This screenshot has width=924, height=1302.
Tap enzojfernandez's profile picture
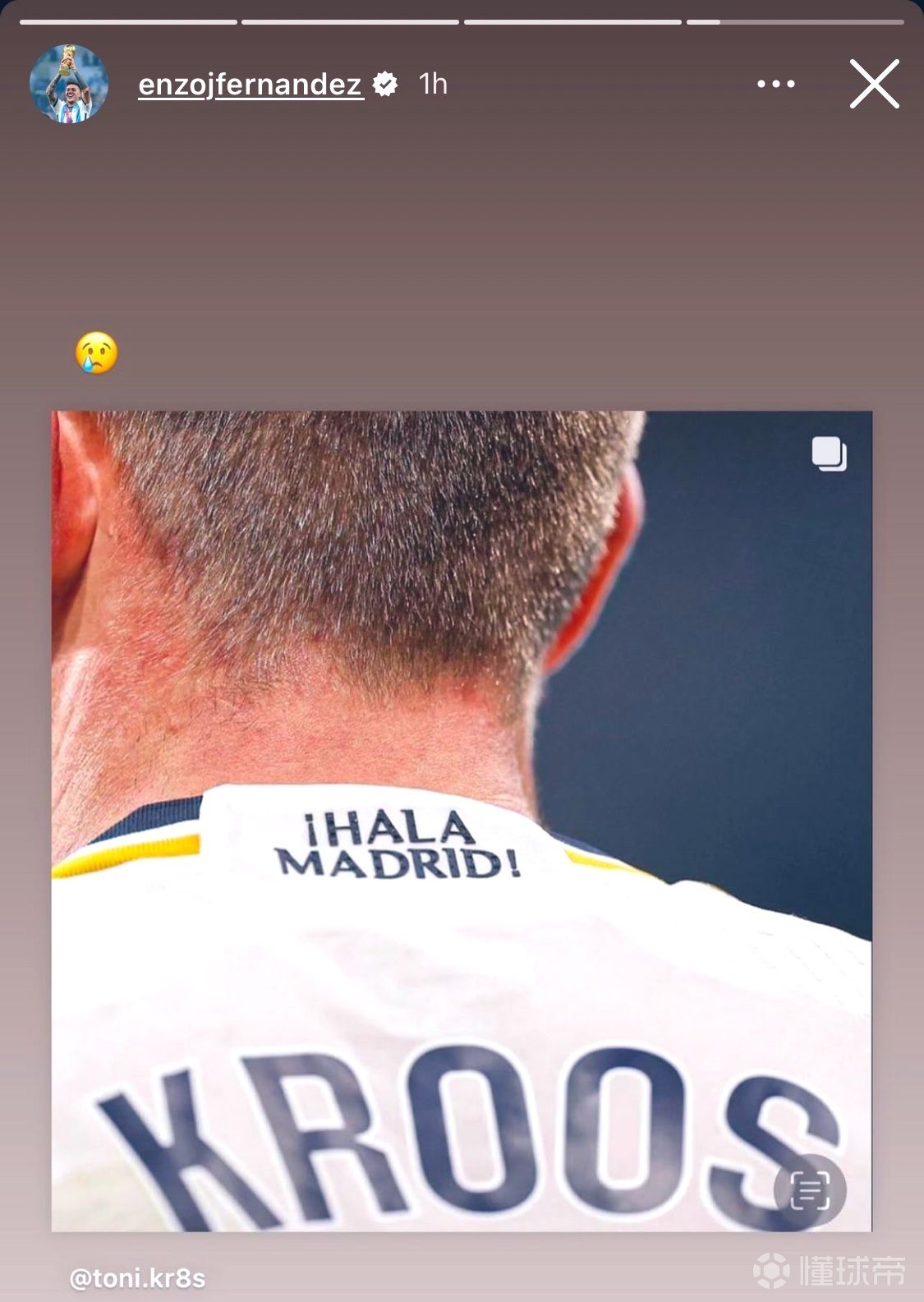point(69,84)
